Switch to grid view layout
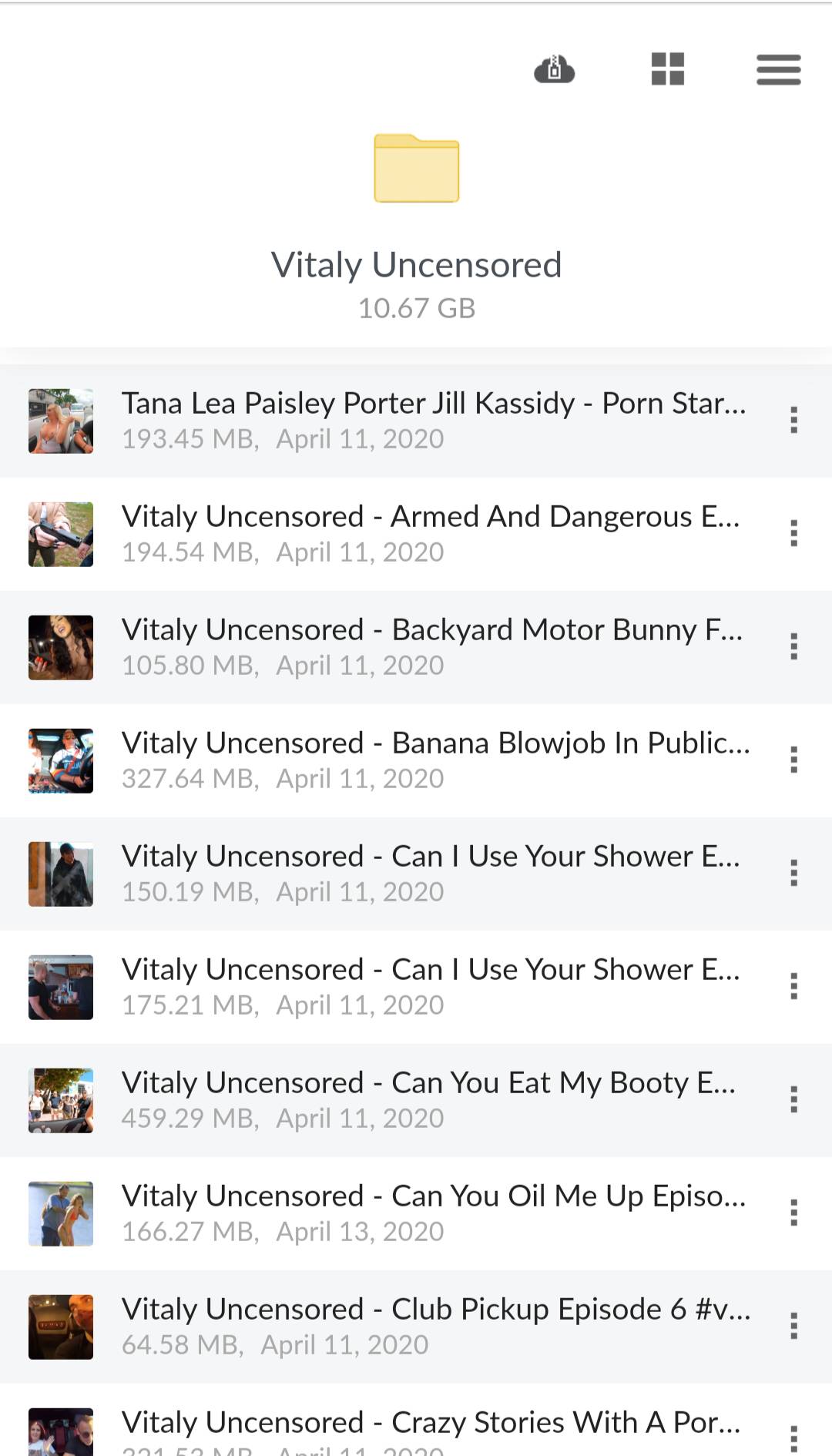 pyautogui.click(x=667, y=69)
